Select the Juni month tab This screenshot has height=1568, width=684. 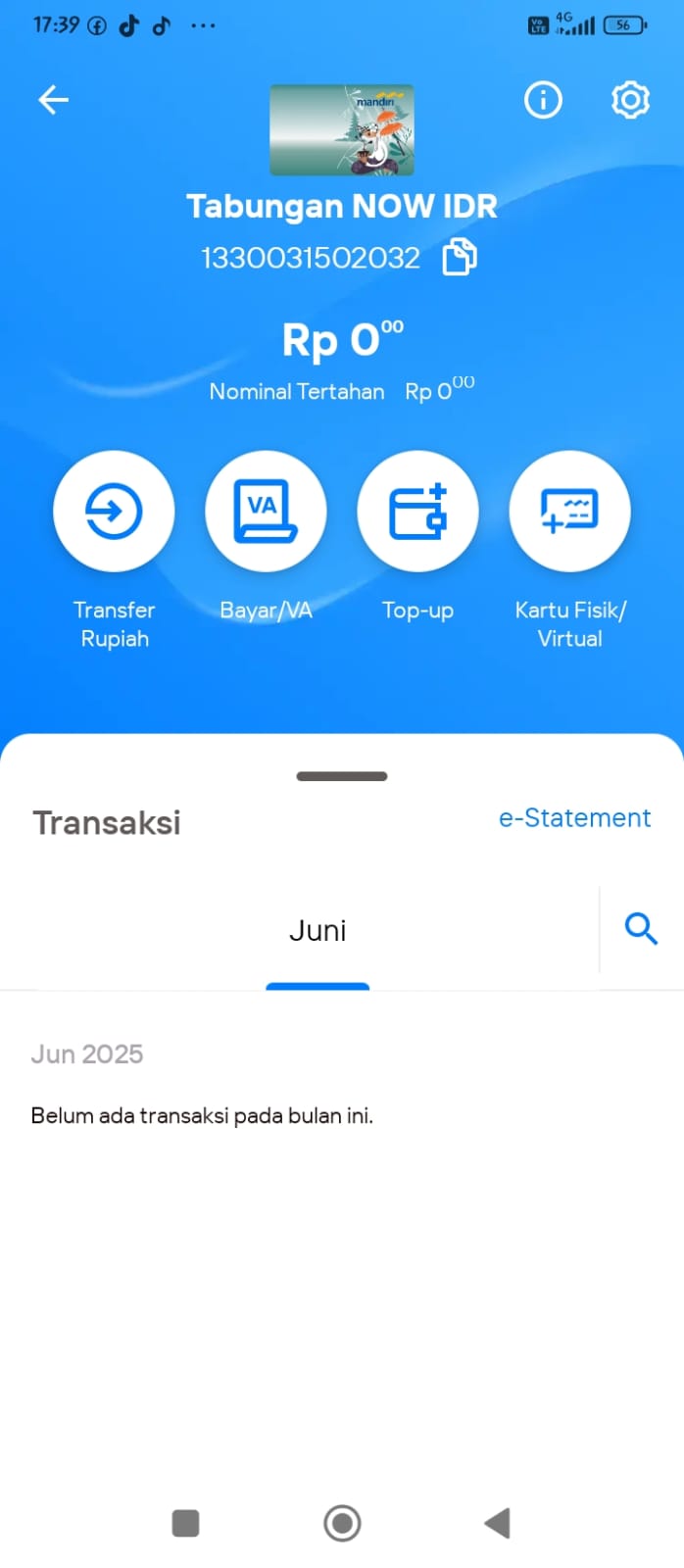318,931
